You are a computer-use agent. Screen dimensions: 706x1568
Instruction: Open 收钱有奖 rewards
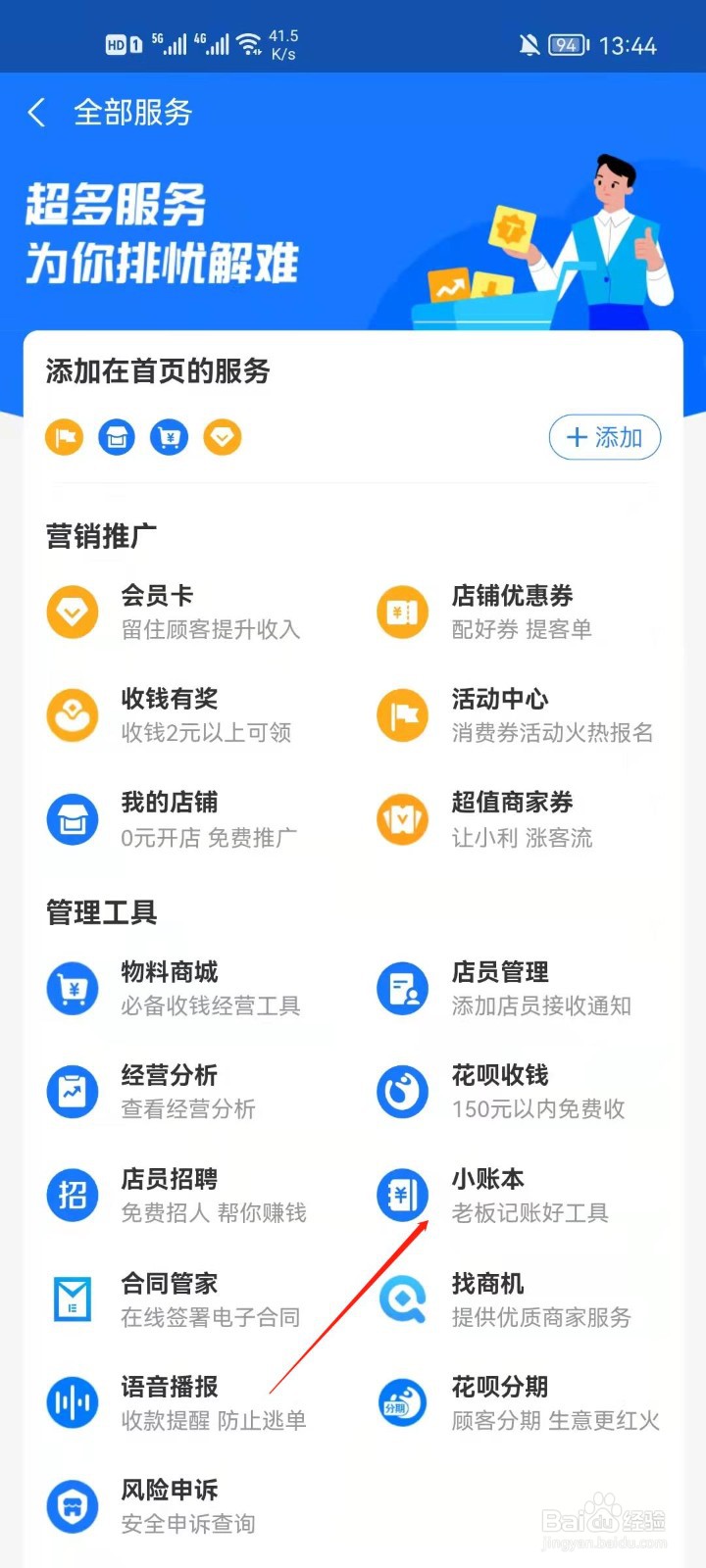pos(172,714)
